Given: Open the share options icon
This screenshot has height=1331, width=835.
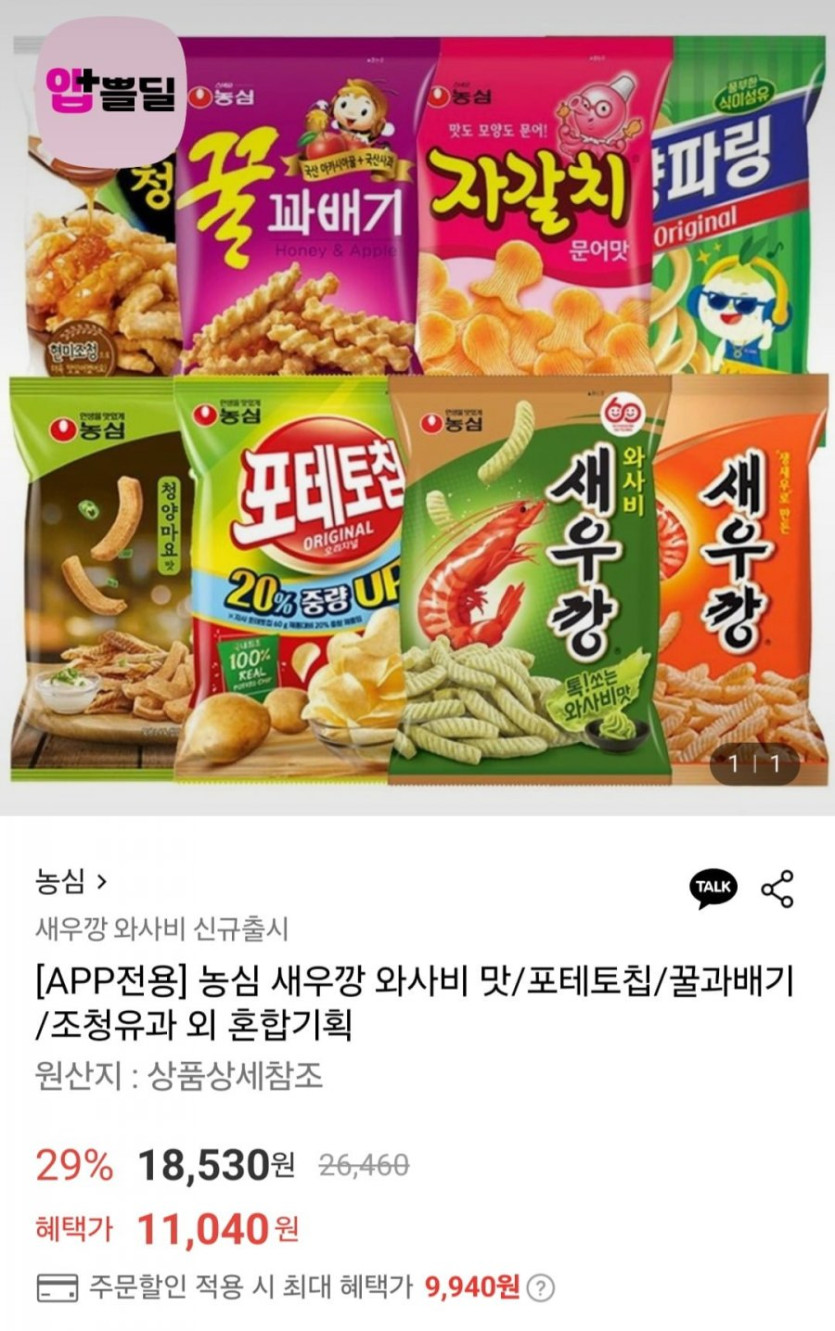Looking at the screenshot, I should tap(777, 888).
